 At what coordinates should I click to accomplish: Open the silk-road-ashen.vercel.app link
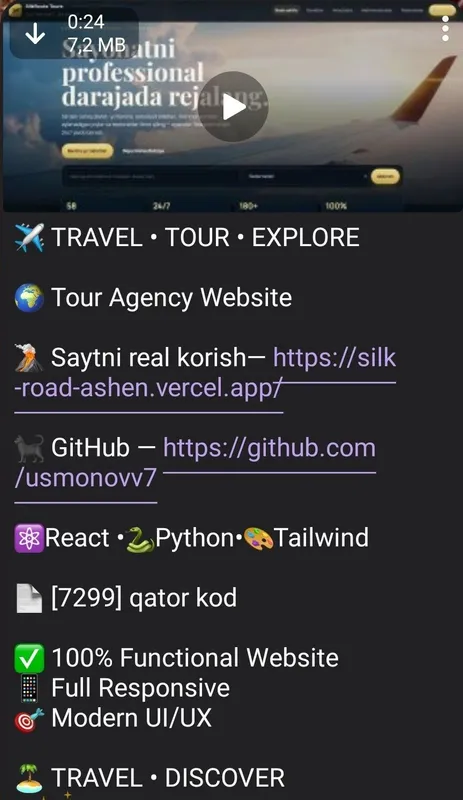pyautogui.click(x=205, y=373)
